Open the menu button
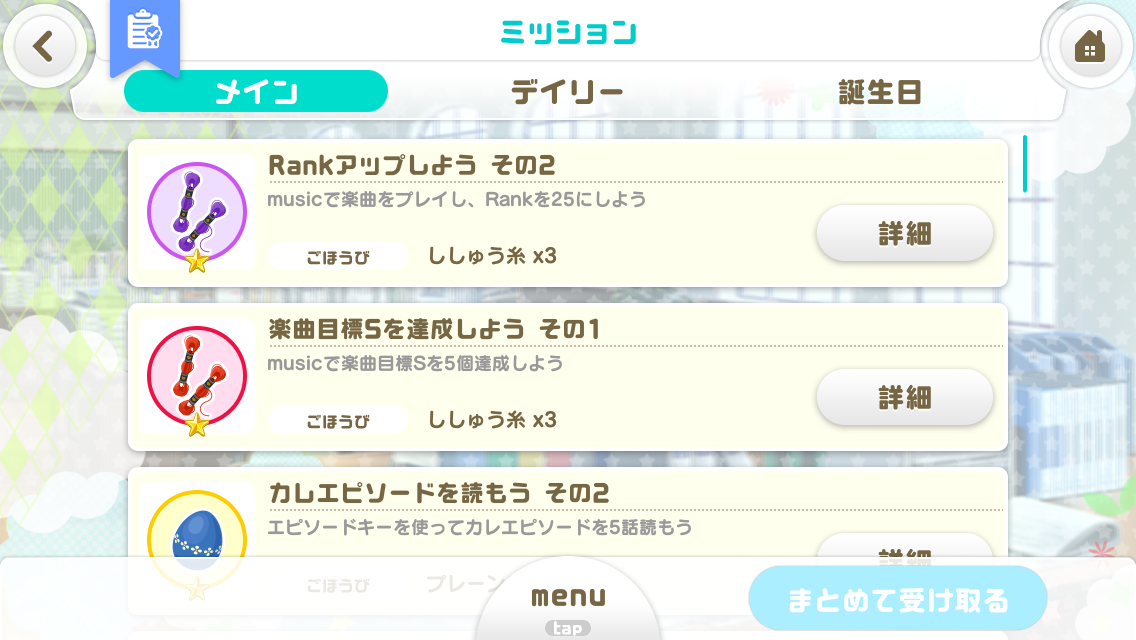The width and height of the screenshot is (1136, 640). click(567, 602)
